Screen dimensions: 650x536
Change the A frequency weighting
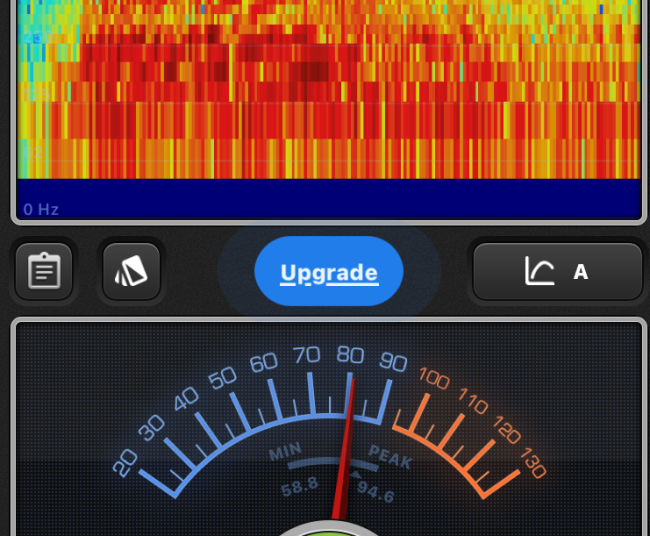point(557,271)
